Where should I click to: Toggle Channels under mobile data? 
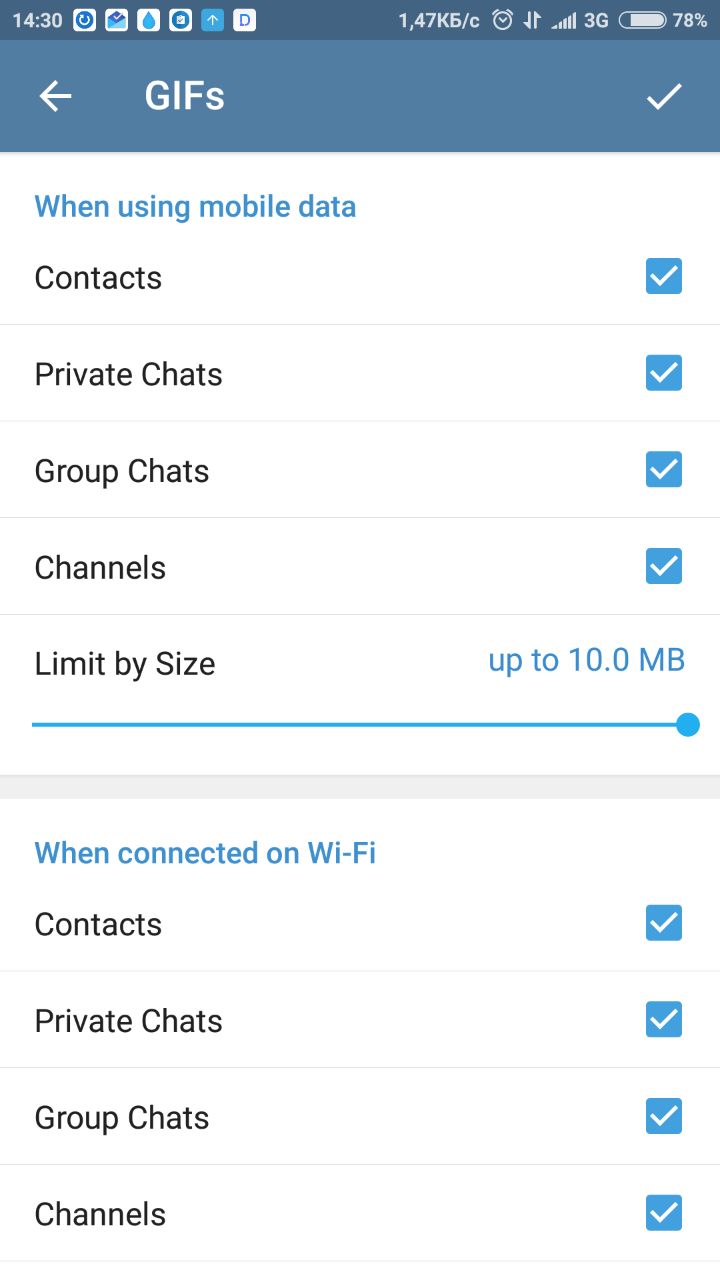click(x=663, y=567)
